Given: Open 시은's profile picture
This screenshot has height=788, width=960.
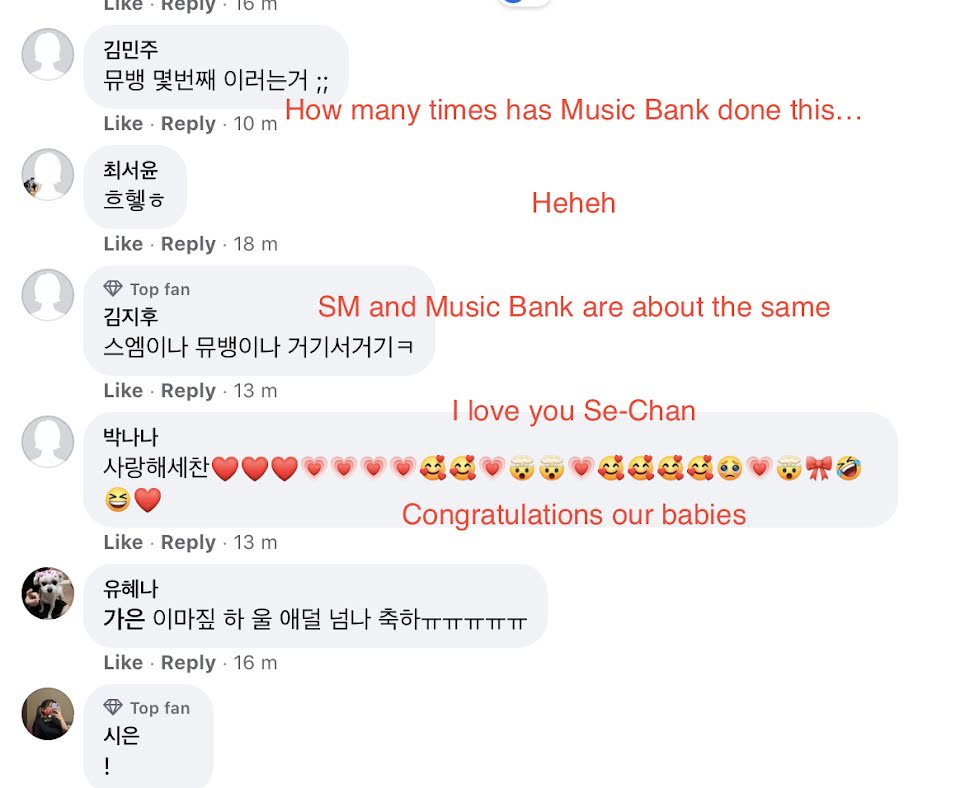Looking at the screenshot, I should (48, 714).
